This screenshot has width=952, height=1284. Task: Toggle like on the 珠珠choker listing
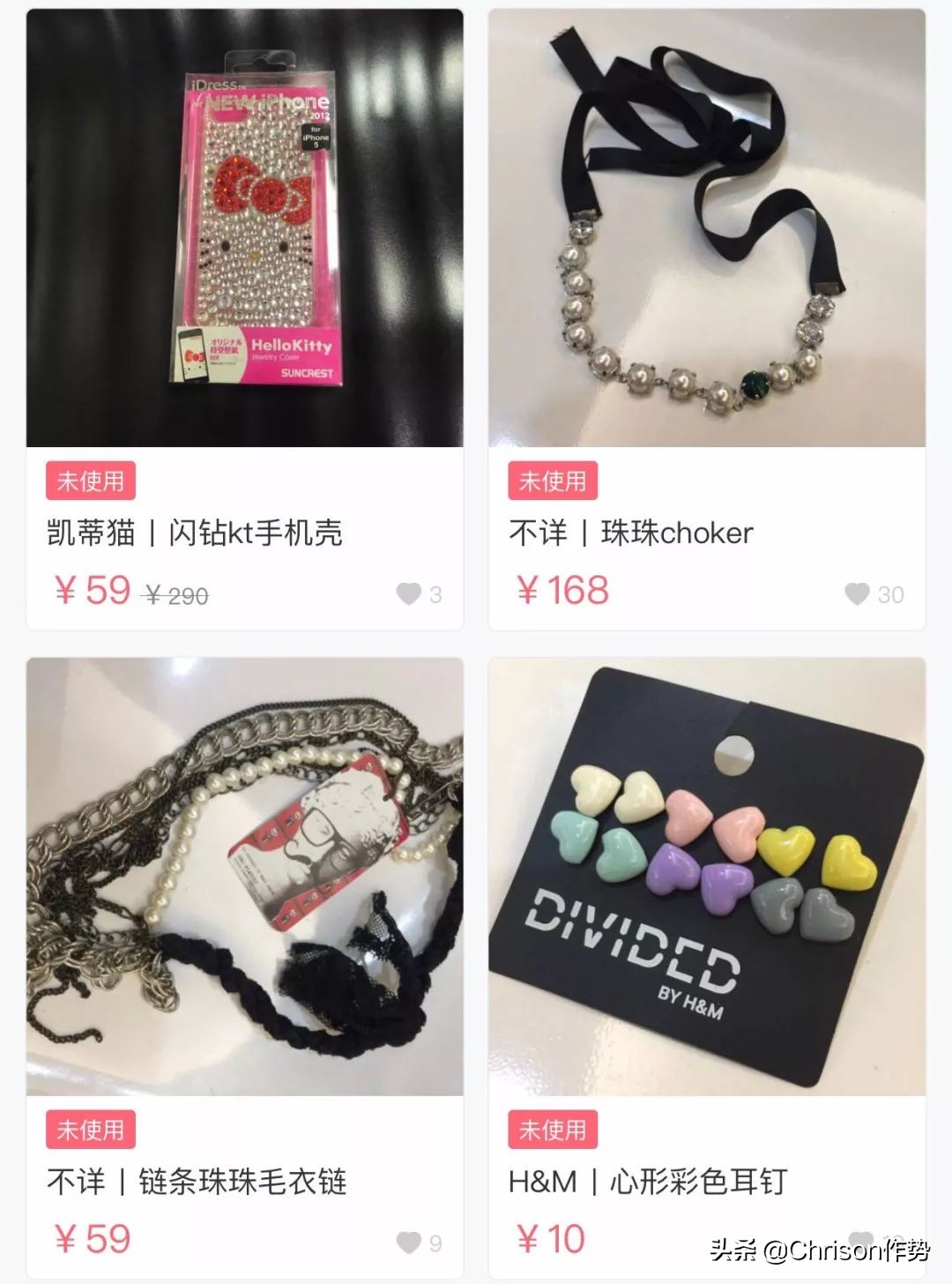(x=859, y=594)
